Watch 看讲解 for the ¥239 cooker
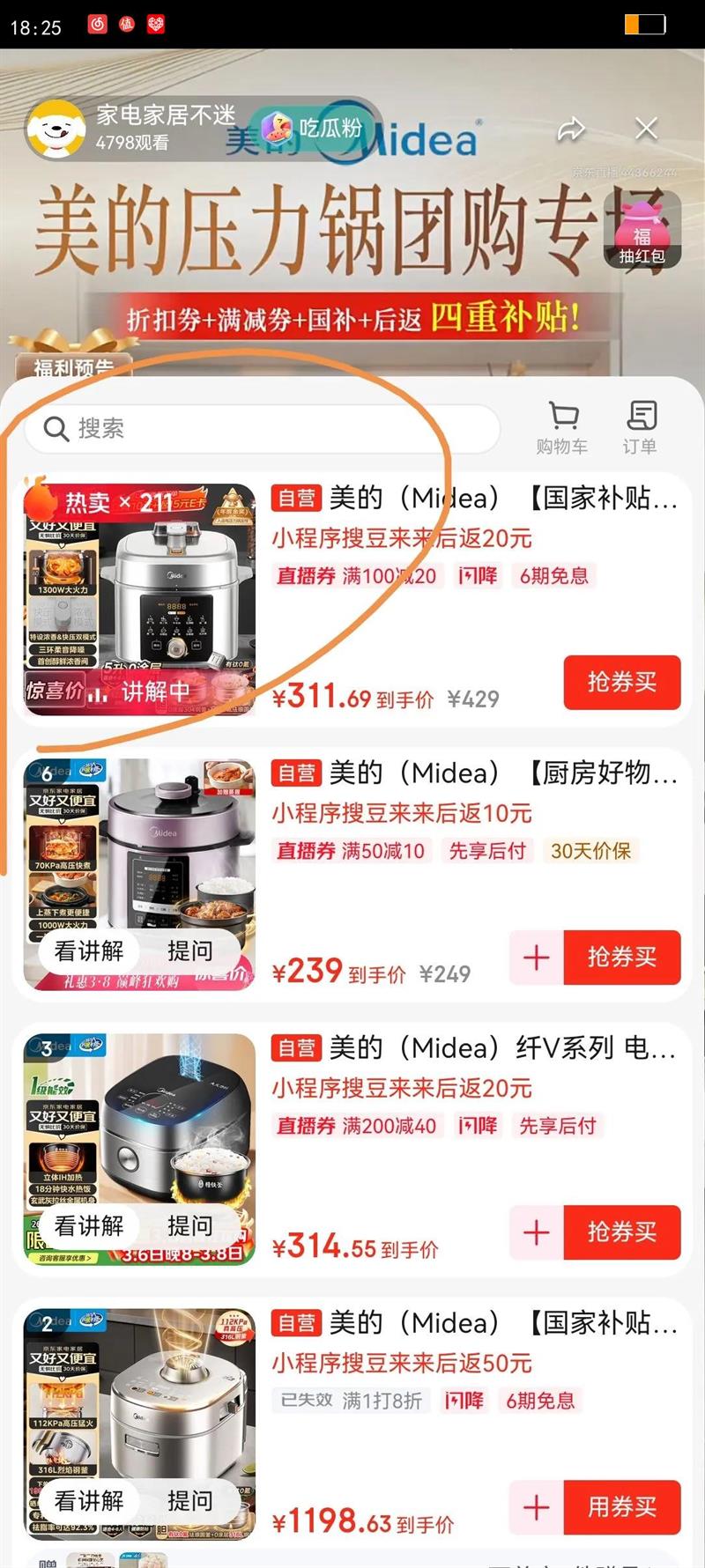The width and height of the screenshot is (705, 1568). (x=89, y=951)
